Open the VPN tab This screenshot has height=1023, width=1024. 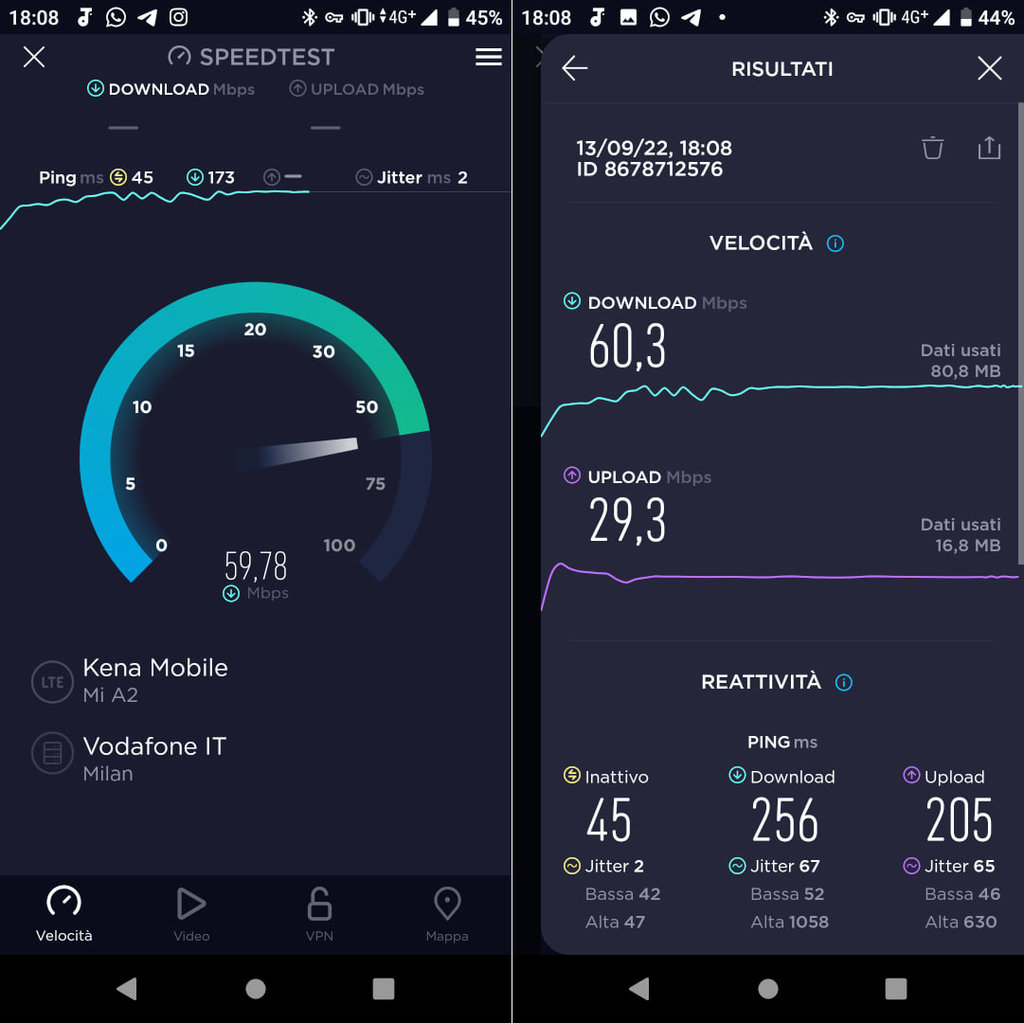tap(319, 913)
